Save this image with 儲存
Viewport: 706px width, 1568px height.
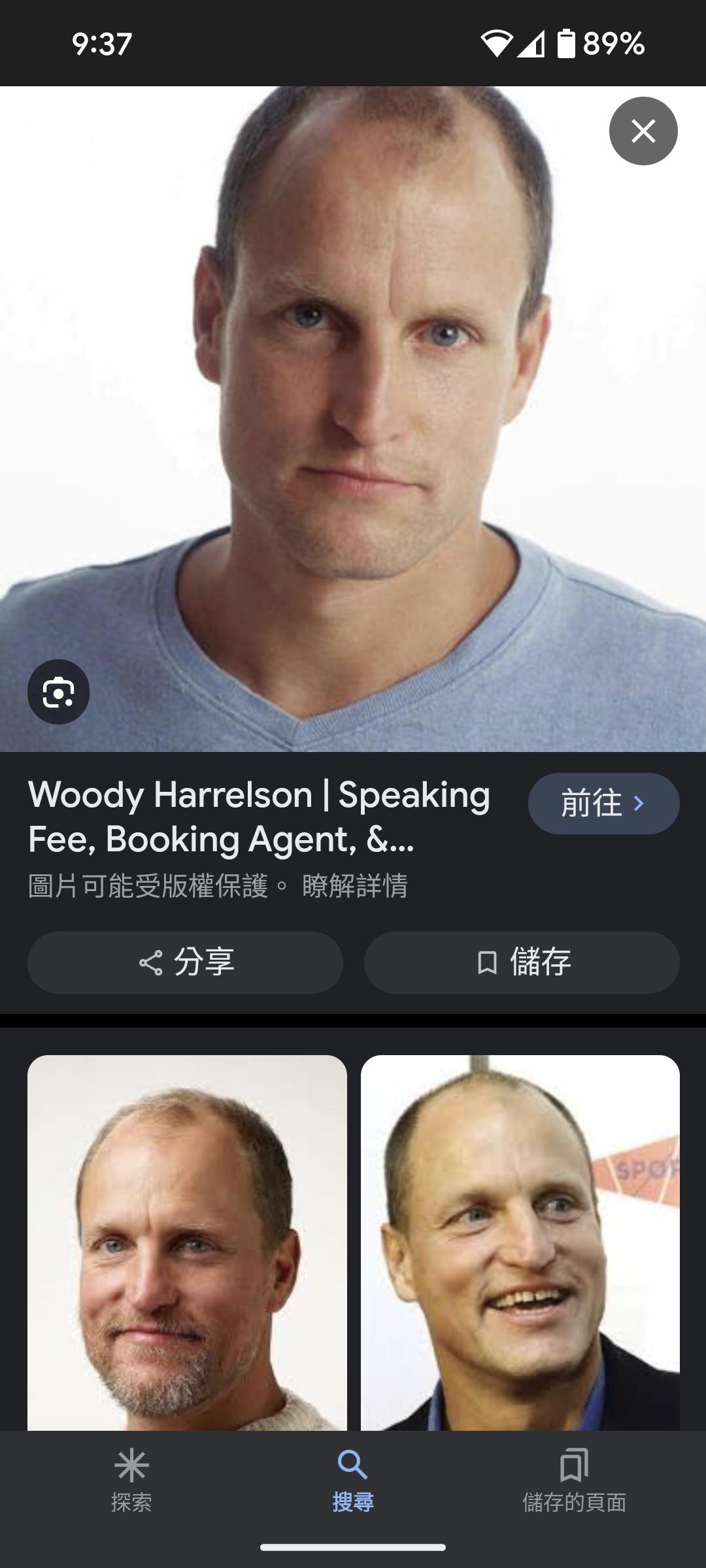click(522, 962)
